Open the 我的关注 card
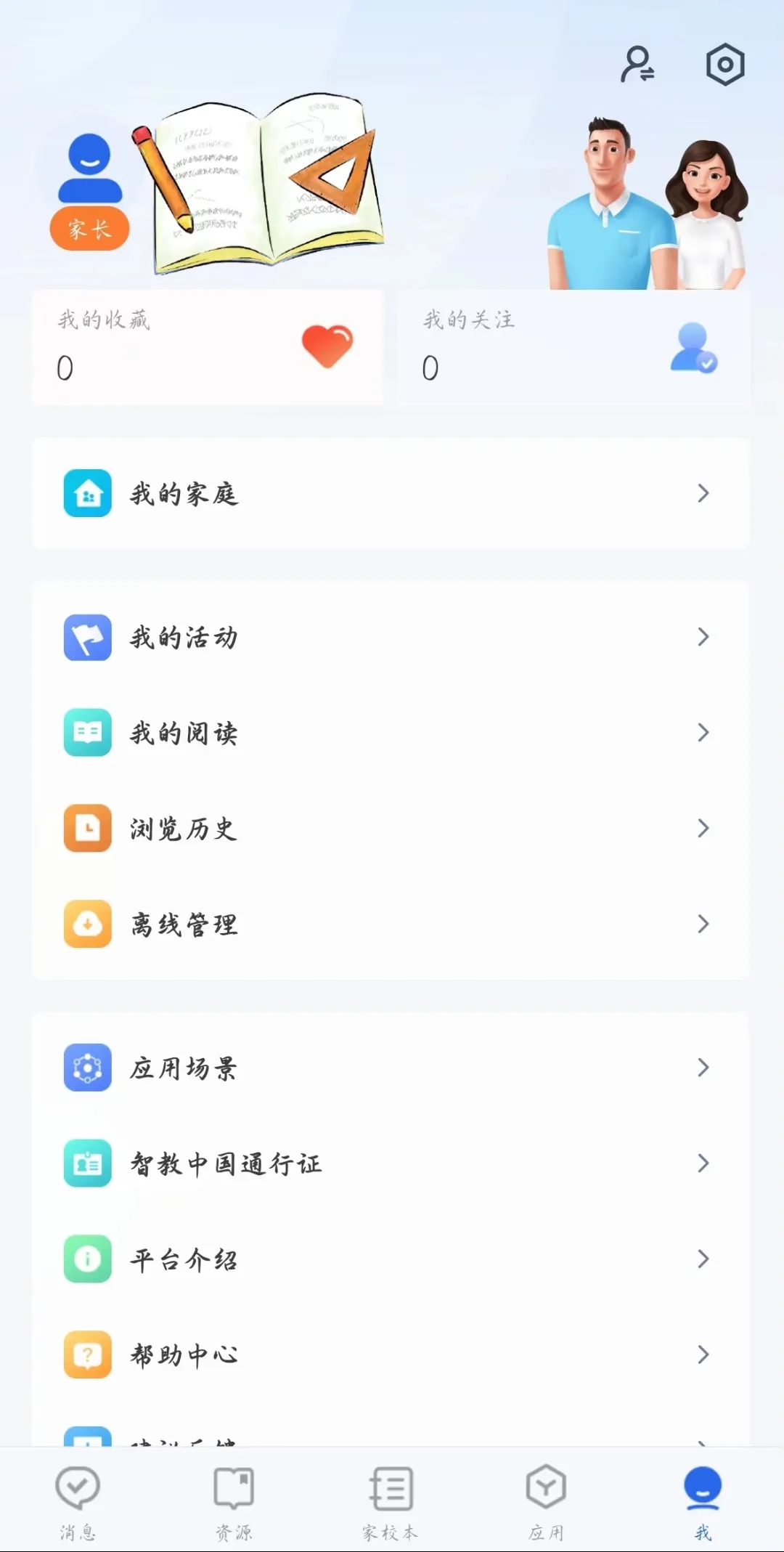Screen dimensions: 784x1552 point(573,347)
